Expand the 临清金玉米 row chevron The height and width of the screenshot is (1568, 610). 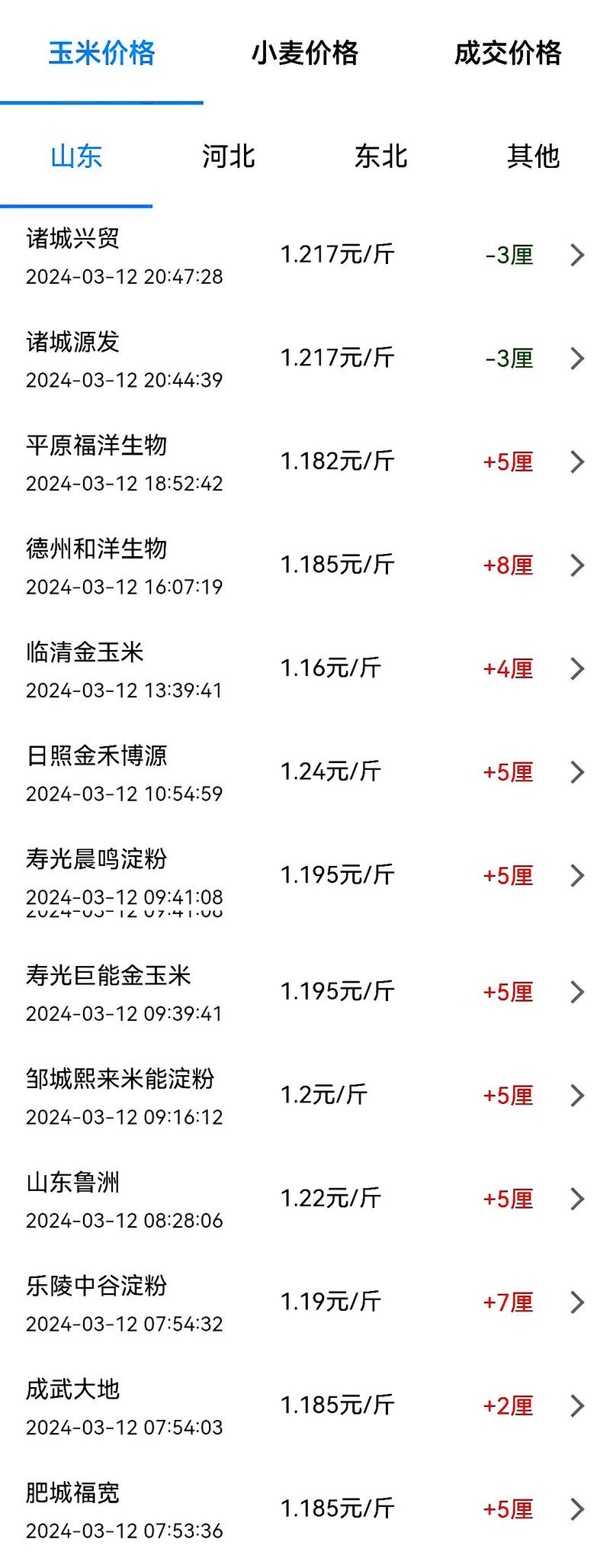point(576,668)
